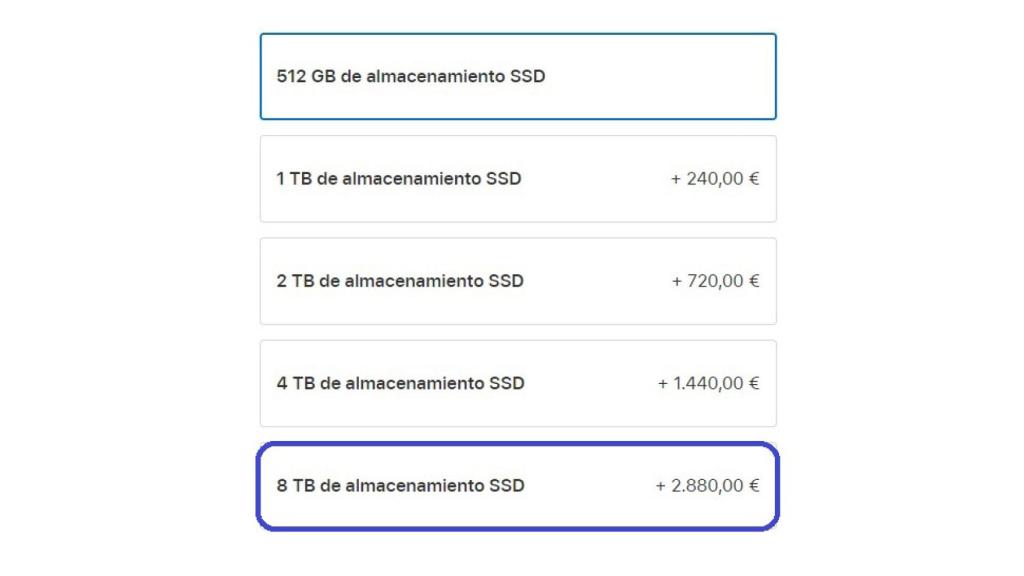This screenshot has height=576, width=1024.
Task: Pick 2 TB de almacenamiento SSD
Action: tap(517, 281)
